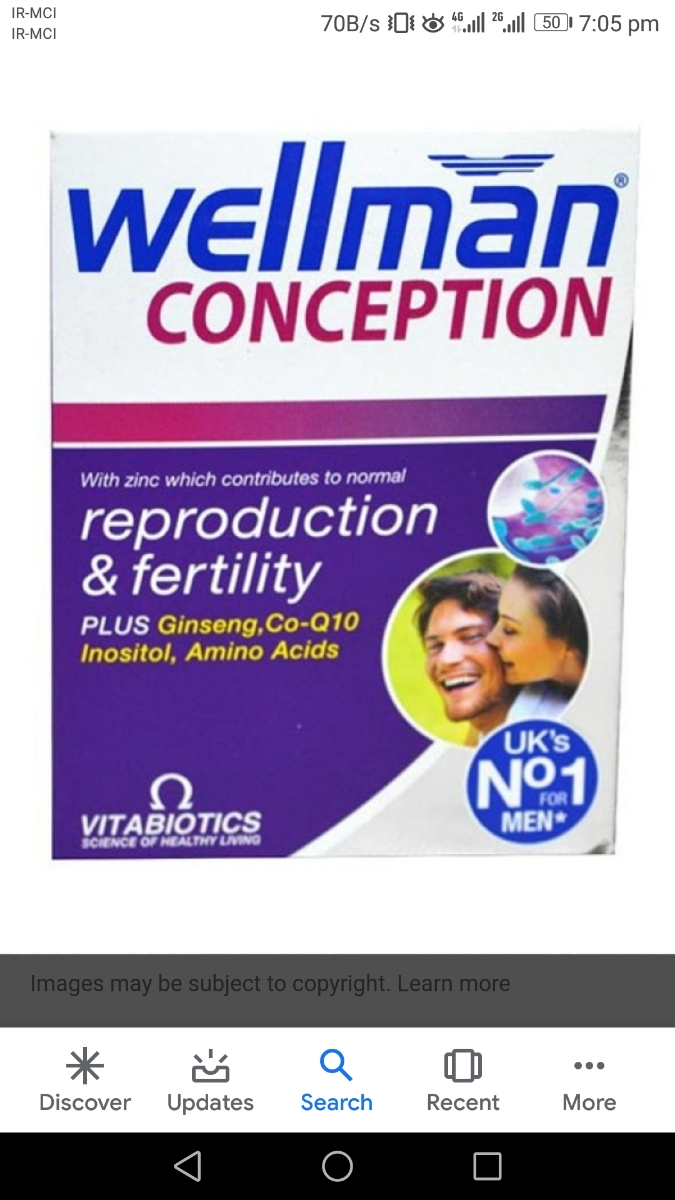
Task: Open the More menu tab
Action: tap(589, 1081)
